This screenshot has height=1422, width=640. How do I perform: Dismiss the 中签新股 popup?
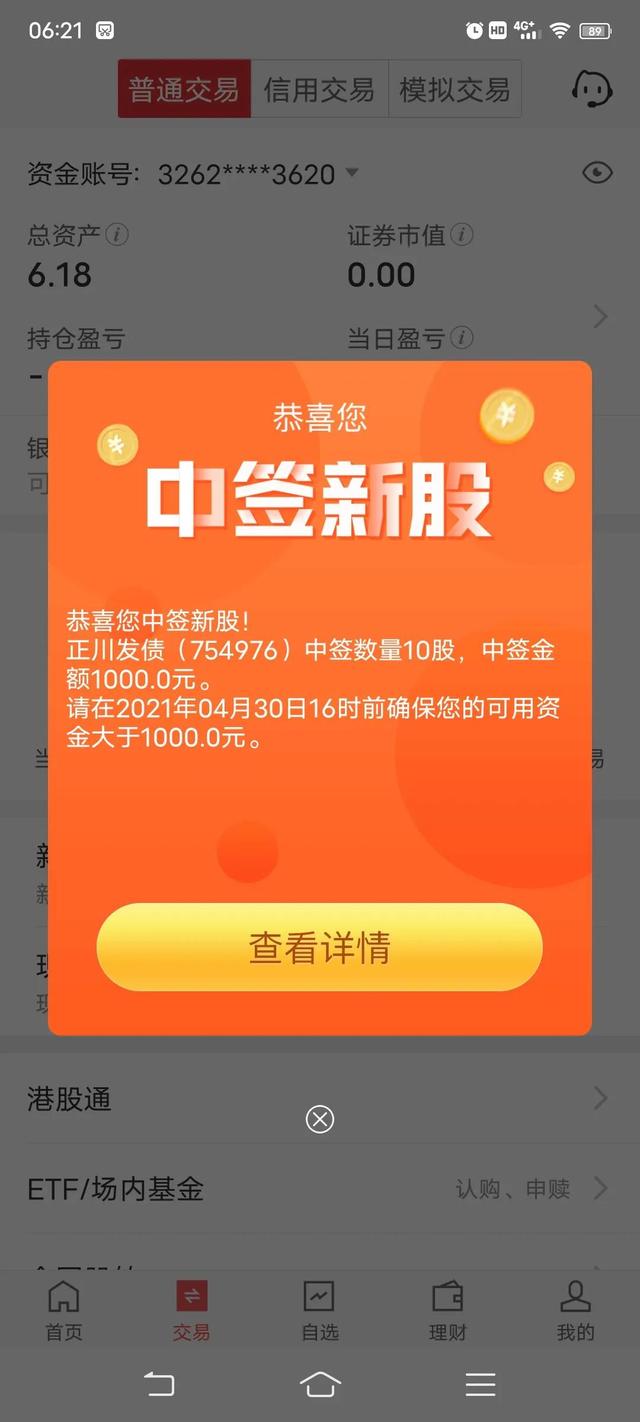(319, 1119)
